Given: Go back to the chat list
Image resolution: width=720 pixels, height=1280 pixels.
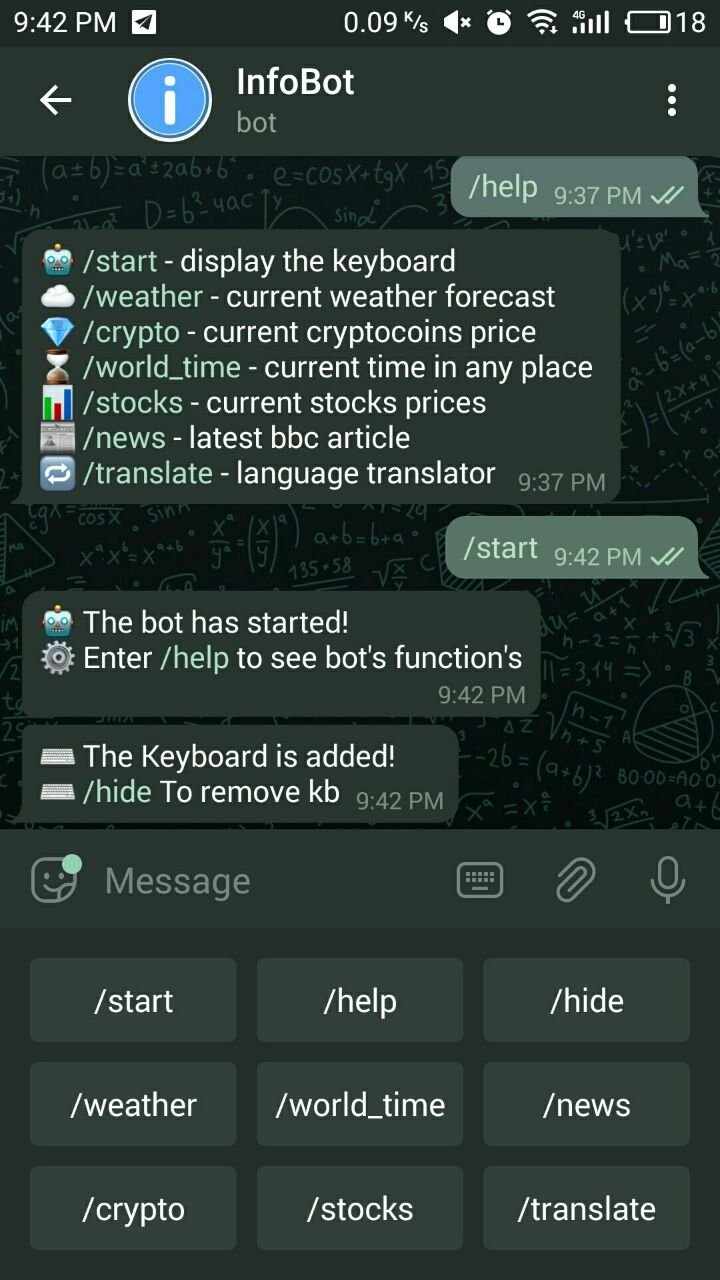Looking at the screenshot, I should tap(55, 100).
